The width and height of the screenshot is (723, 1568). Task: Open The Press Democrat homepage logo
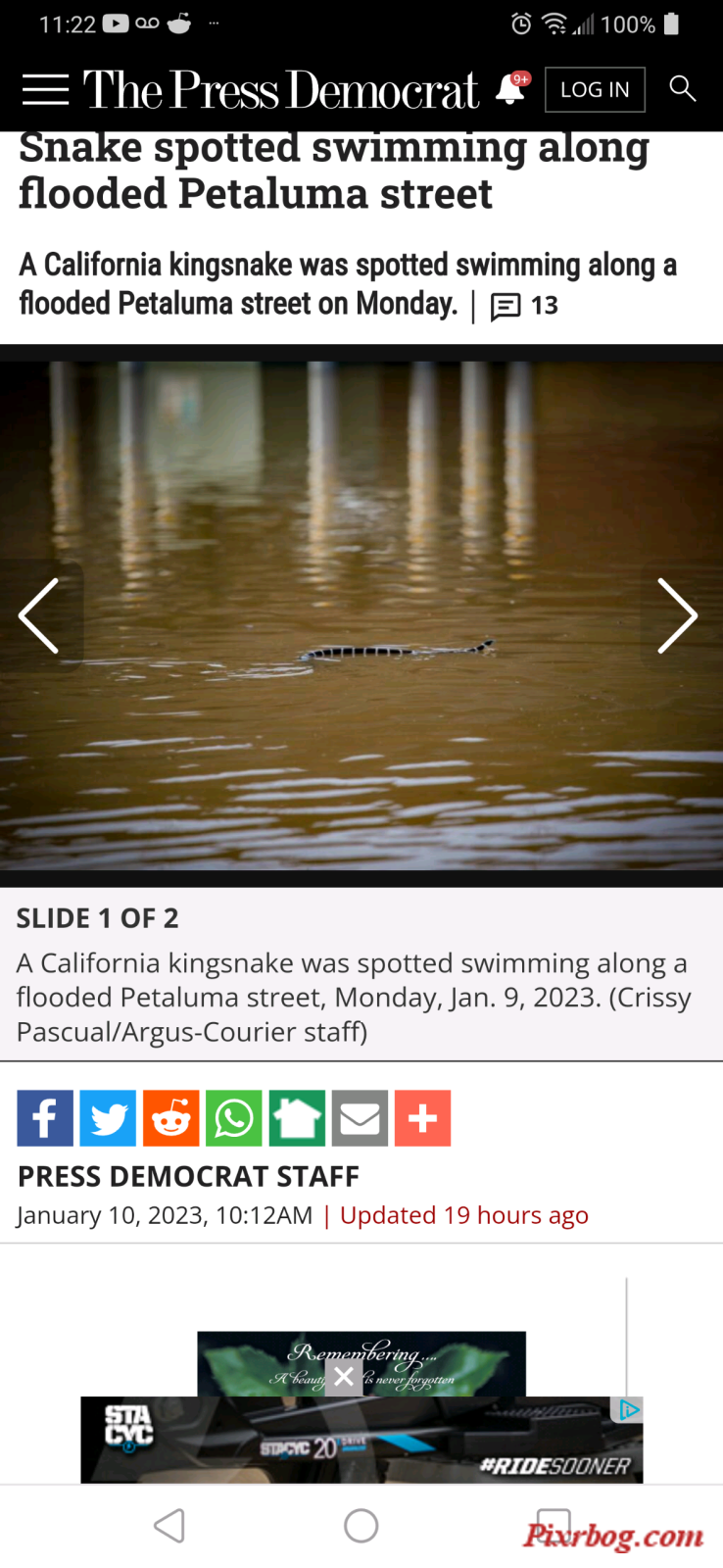280,90
